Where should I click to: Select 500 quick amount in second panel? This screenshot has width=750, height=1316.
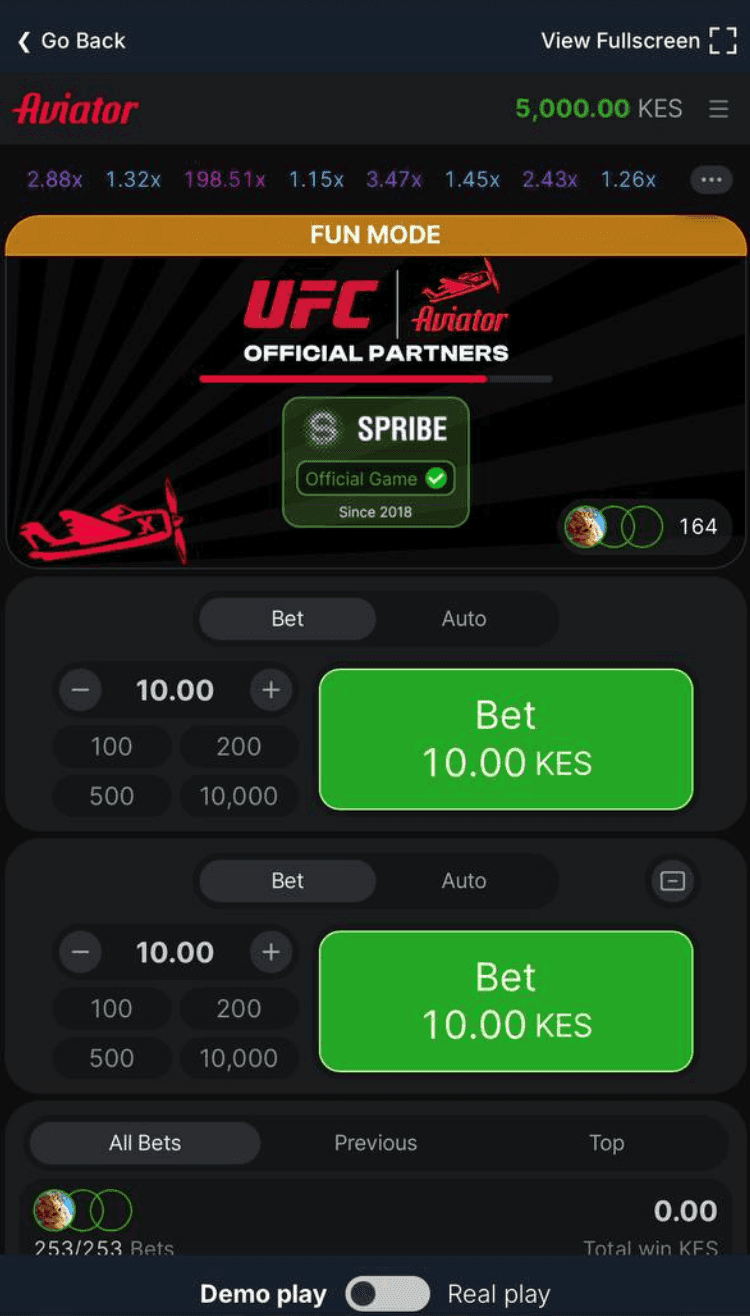tap(111, 1058)
